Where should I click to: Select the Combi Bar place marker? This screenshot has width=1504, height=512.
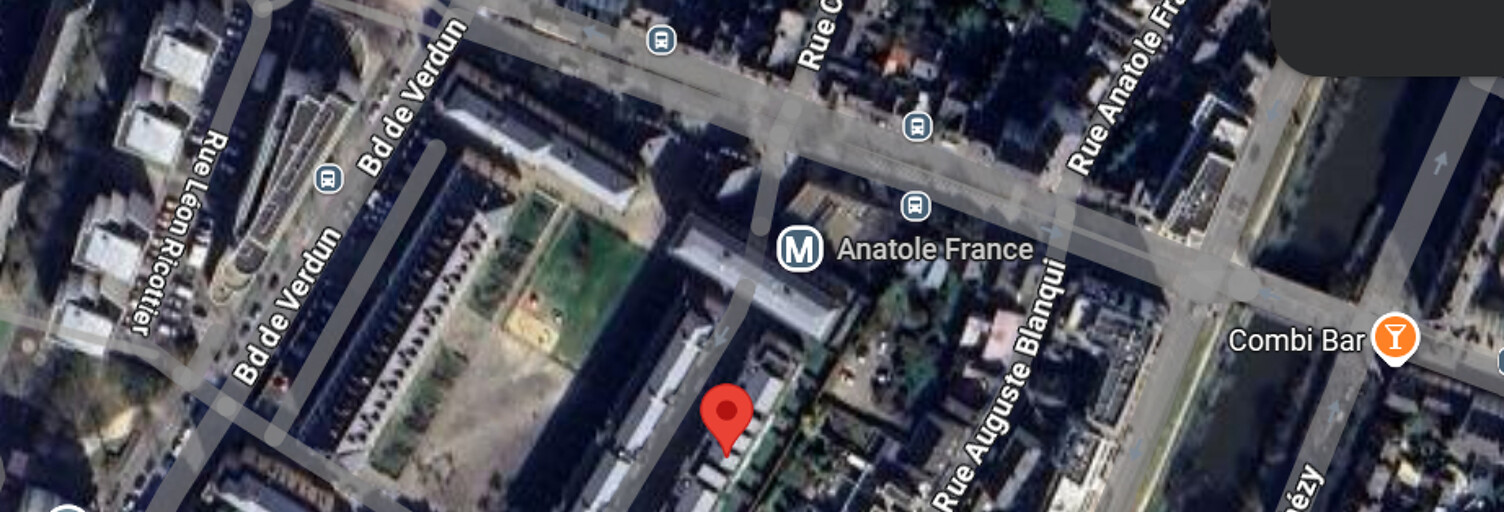[1394, 337]
